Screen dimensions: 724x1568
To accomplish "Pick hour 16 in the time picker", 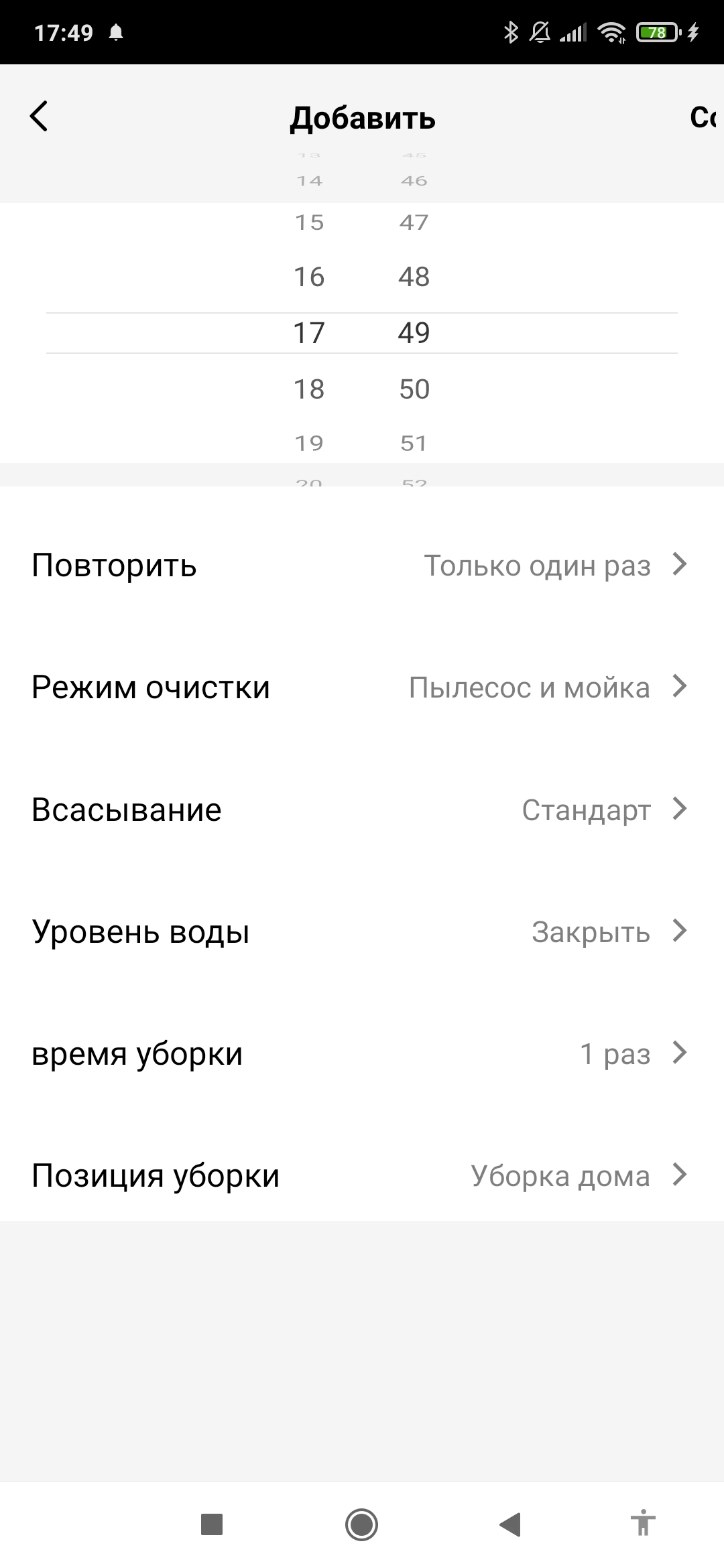I will coord(309,277).
